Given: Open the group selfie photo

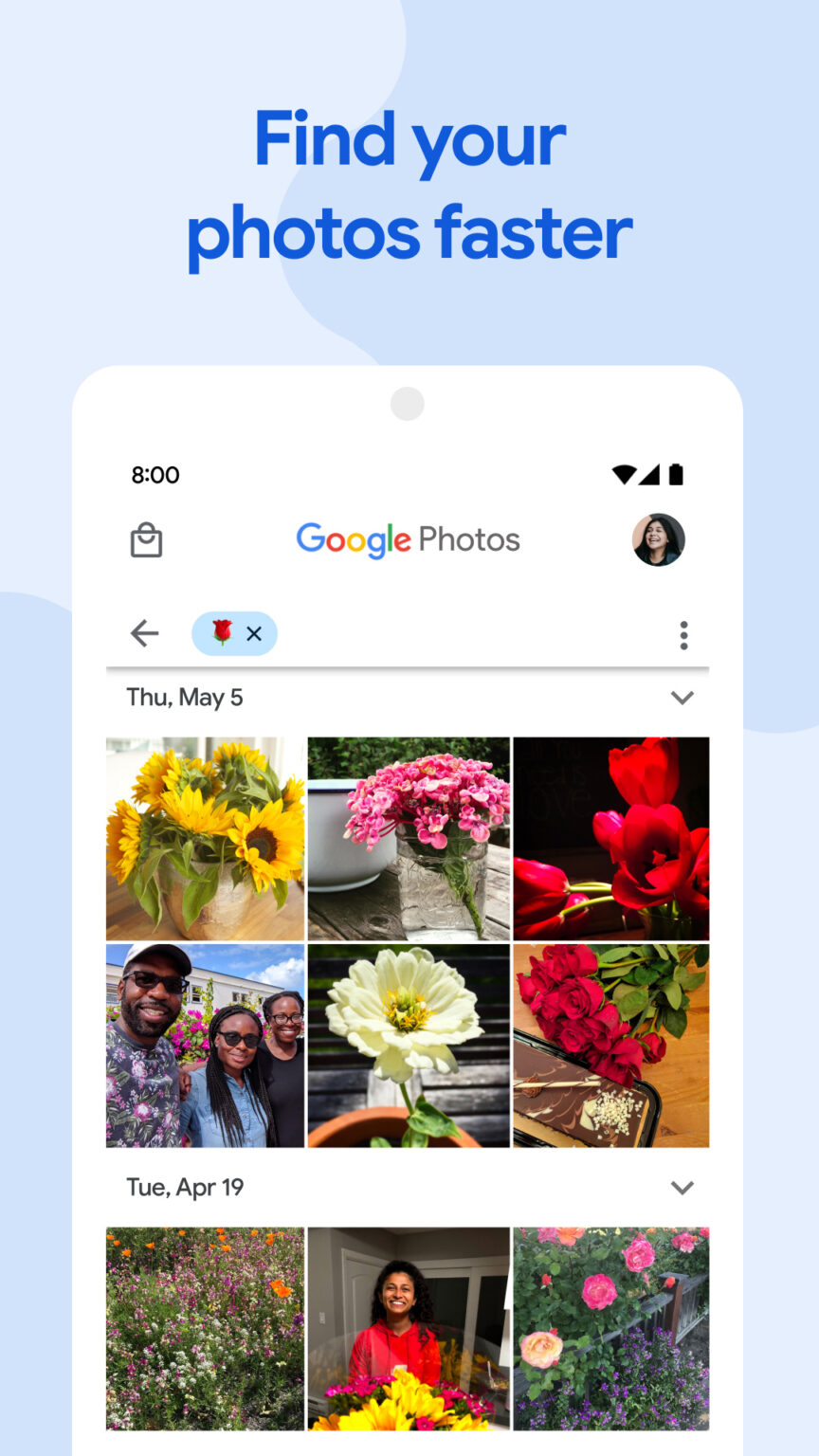Looking at the screenshot, I should [x=204, y=1045].
